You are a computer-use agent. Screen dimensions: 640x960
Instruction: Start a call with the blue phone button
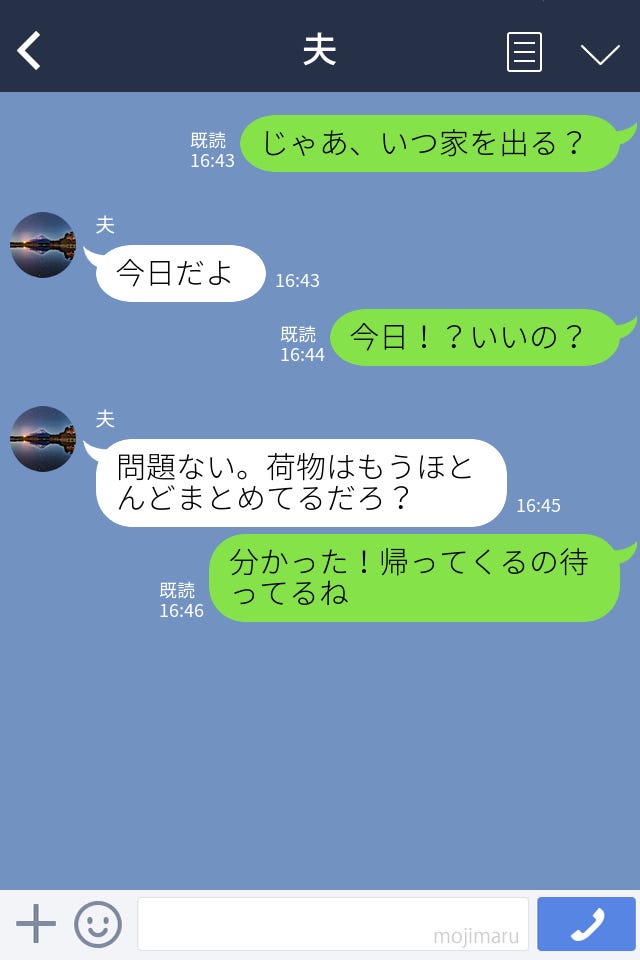pos(586,924)
